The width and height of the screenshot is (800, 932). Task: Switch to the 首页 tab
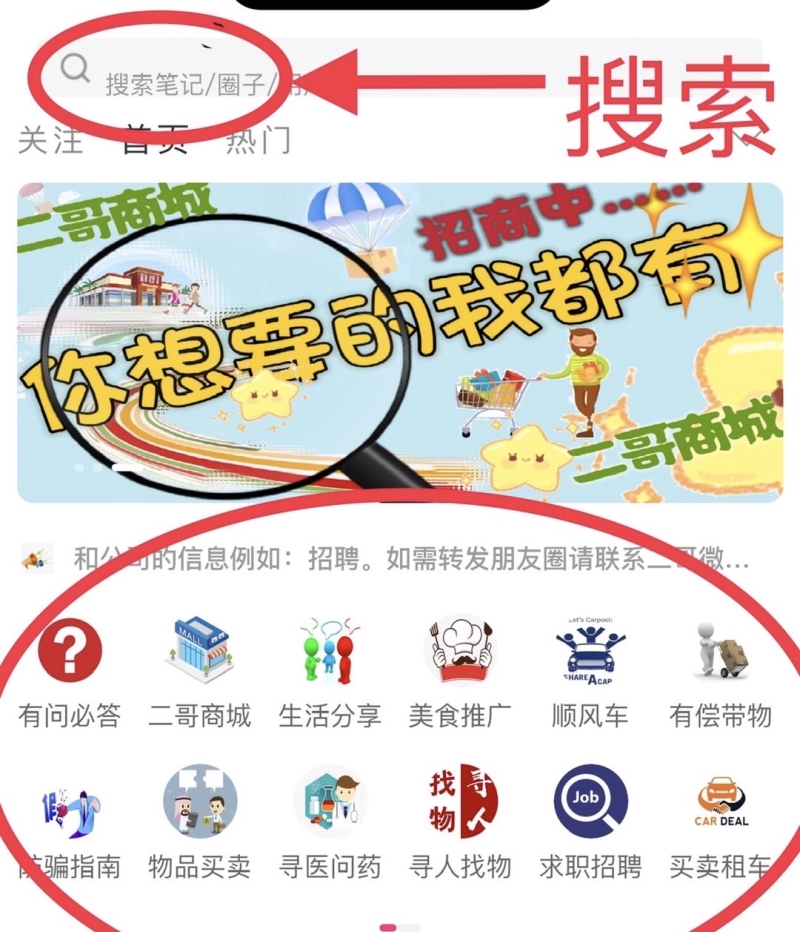click(155, 141)
